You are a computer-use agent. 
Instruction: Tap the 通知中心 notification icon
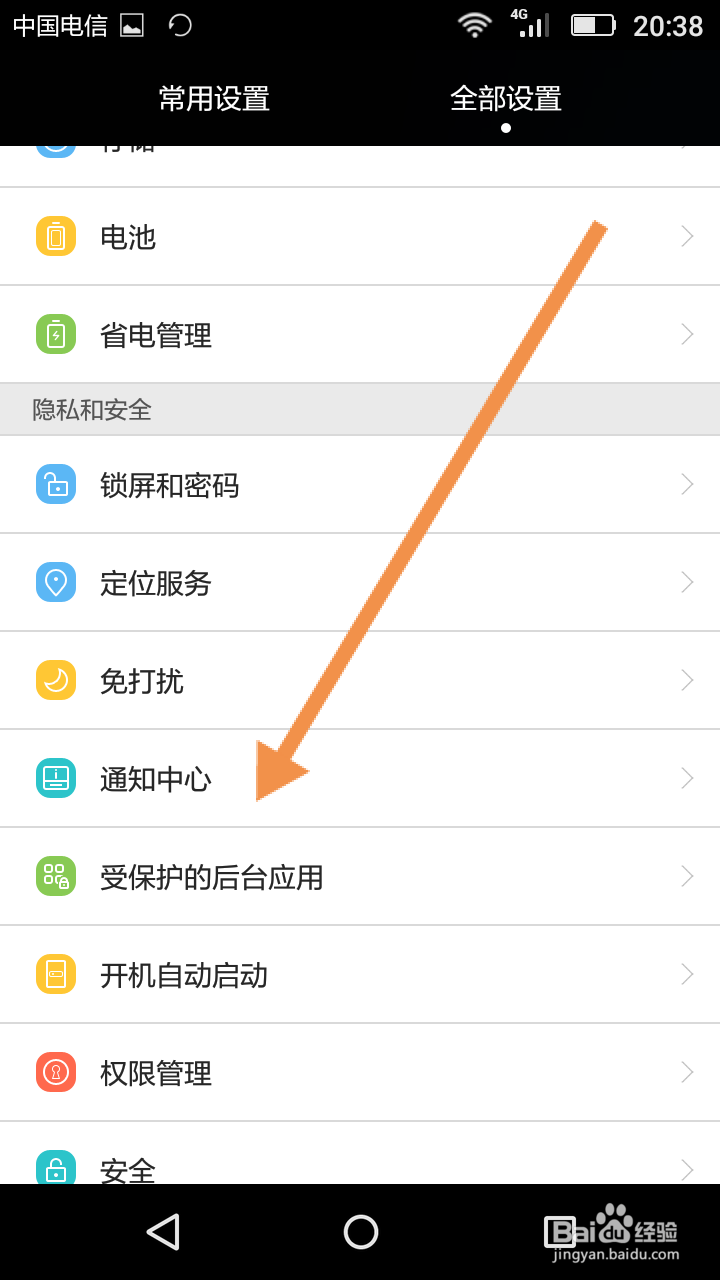(55, 778)
